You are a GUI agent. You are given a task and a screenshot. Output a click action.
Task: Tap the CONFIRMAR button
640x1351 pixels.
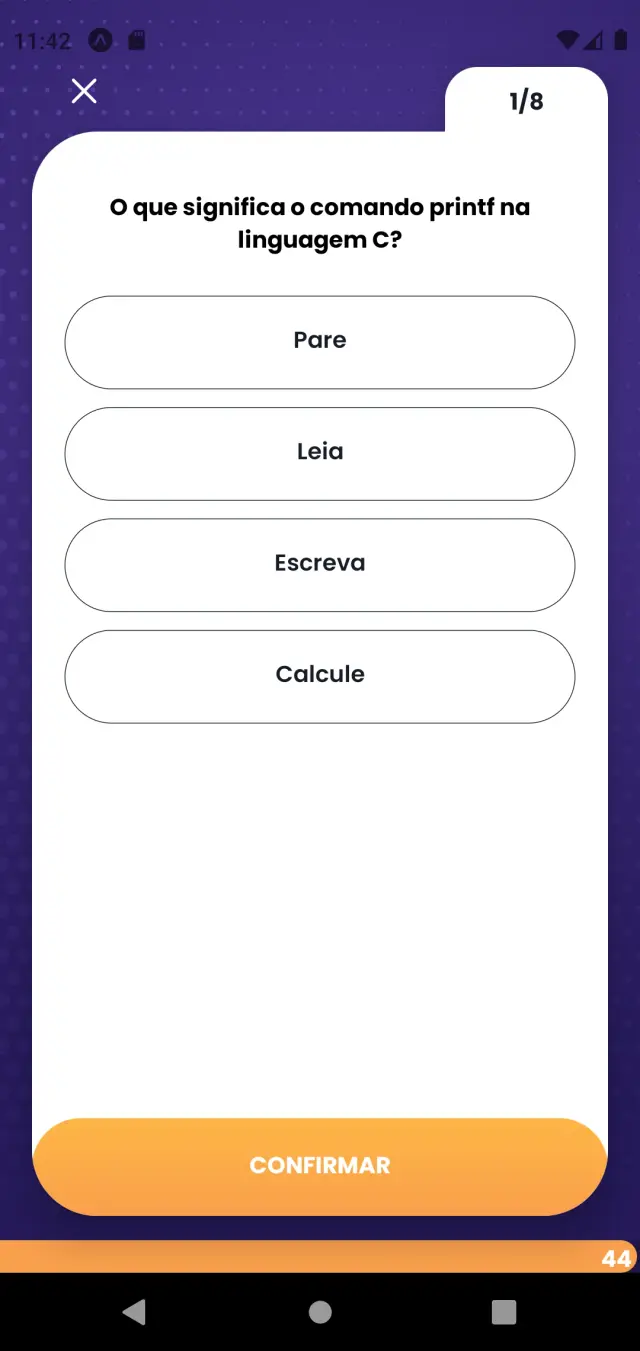320,1166
